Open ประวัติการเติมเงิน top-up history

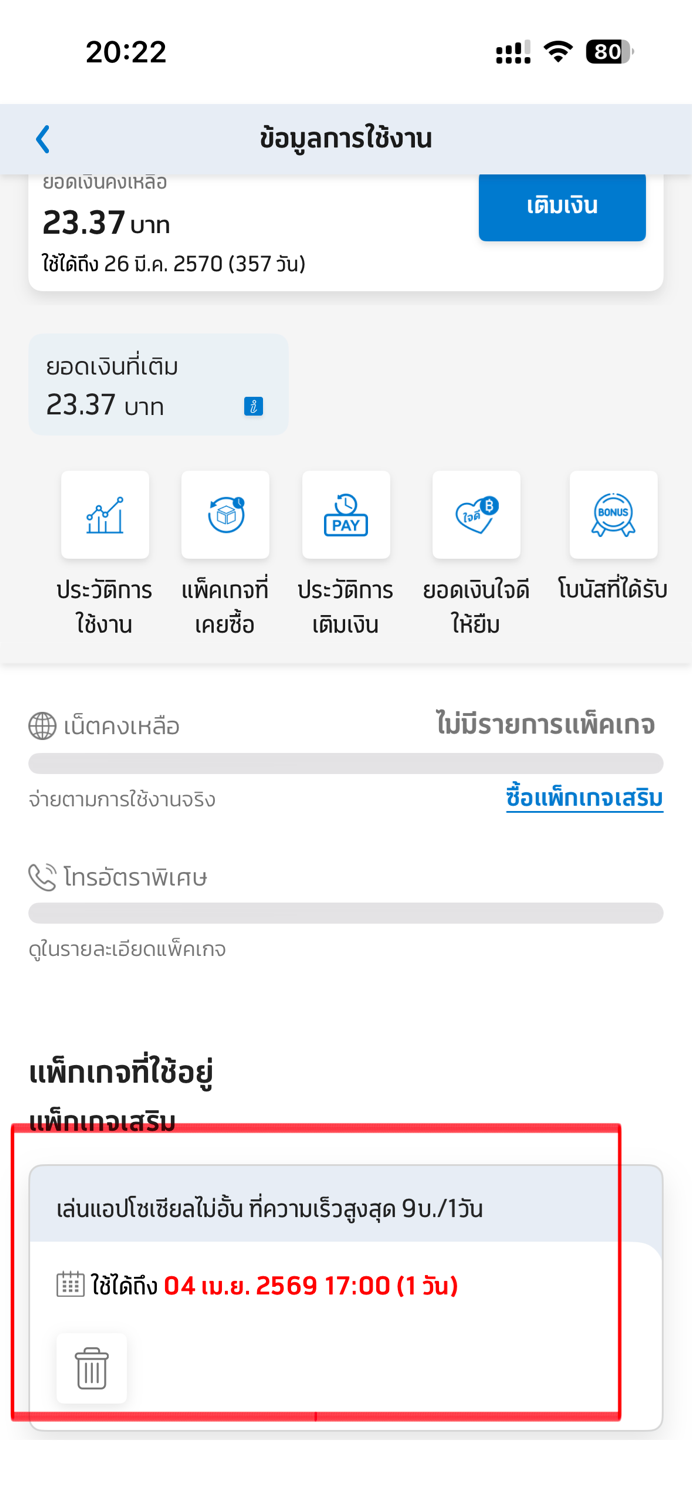coord(346,516)
